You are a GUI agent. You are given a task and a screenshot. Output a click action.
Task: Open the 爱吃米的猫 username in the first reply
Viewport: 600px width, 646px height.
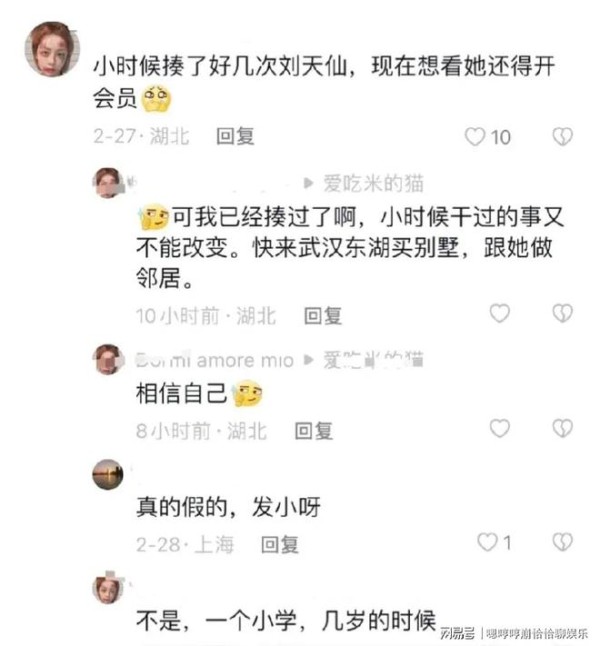[373, 183]
